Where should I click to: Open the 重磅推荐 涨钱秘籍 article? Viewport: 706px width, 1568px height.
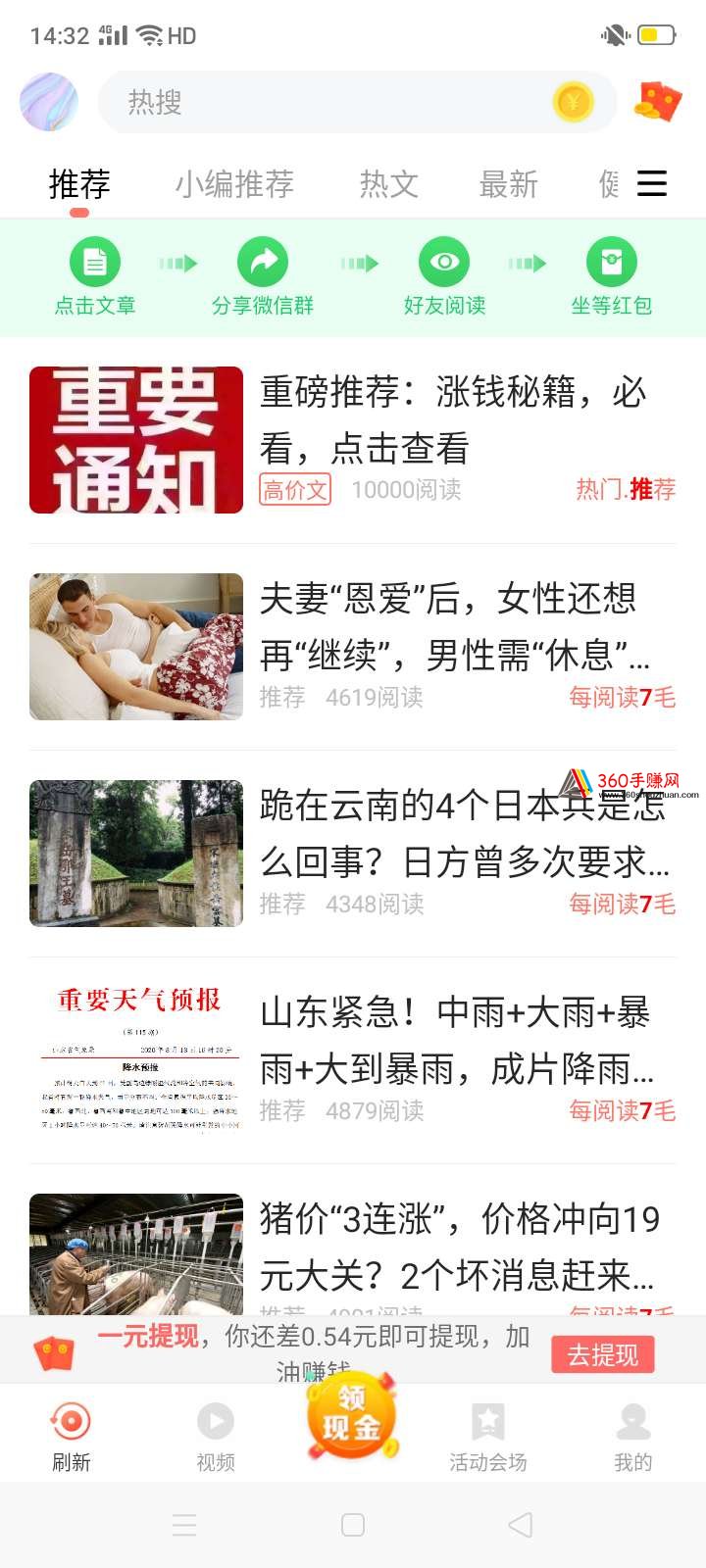coord(353,440)
